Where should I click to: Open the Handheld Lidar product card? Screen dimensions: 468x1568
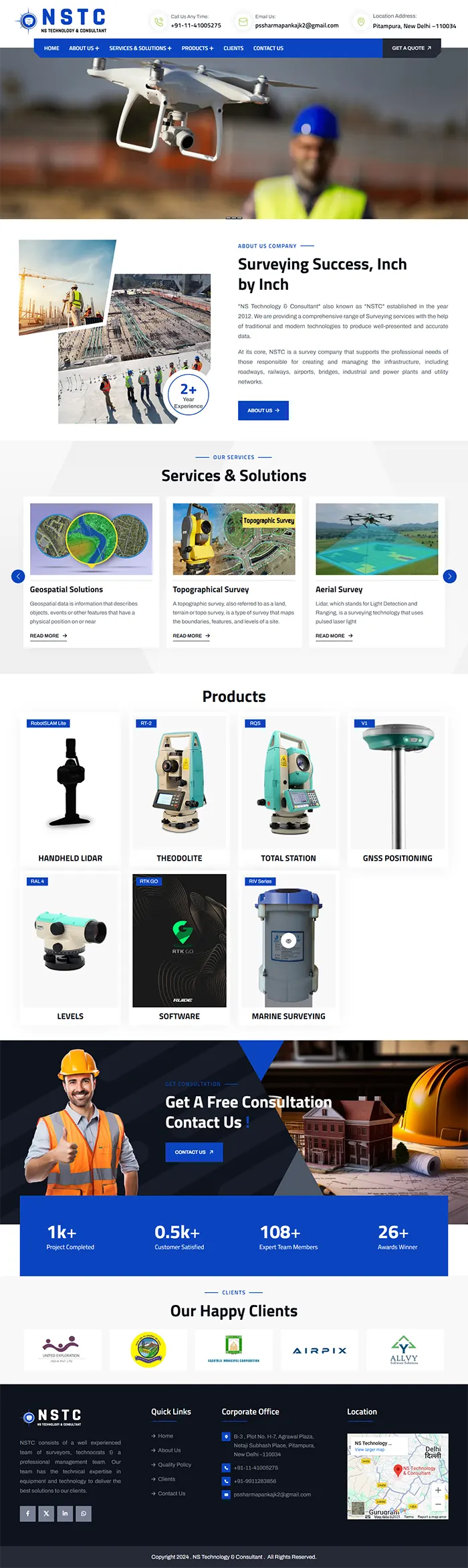point(70,790)
